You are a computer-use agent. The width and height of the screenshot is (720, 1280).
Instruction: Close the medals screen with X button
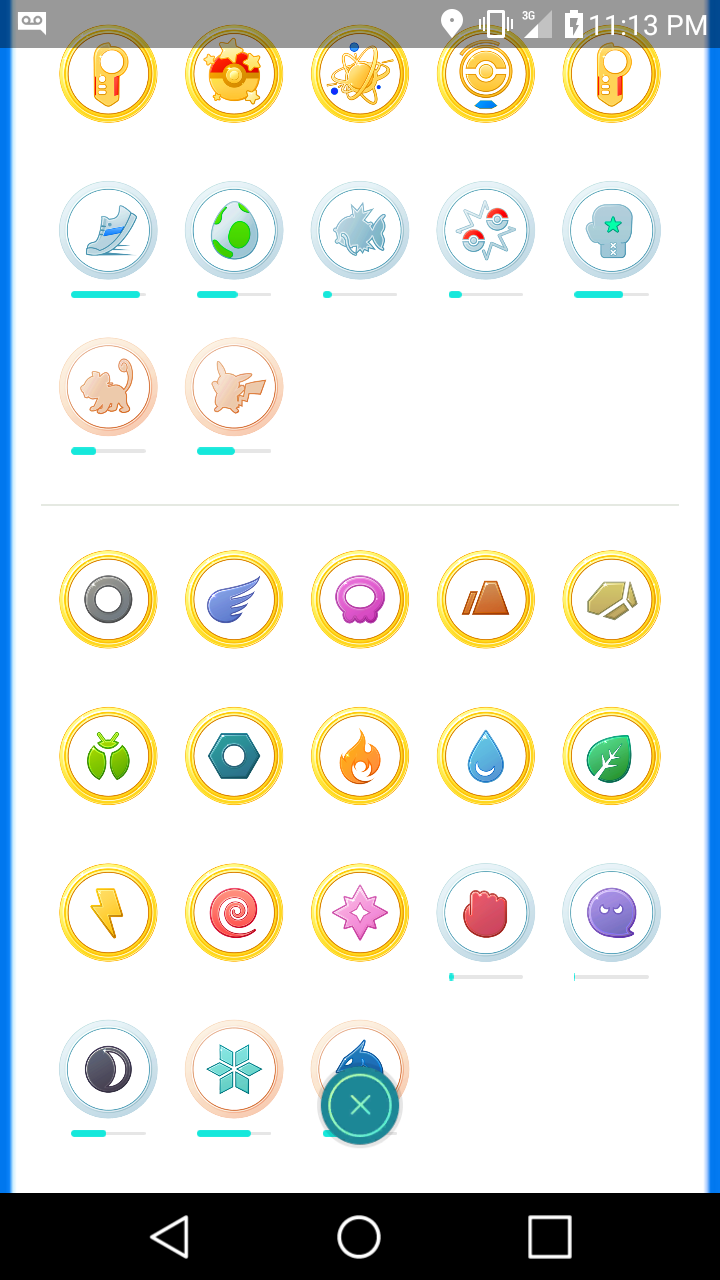tap(360, 1105)
